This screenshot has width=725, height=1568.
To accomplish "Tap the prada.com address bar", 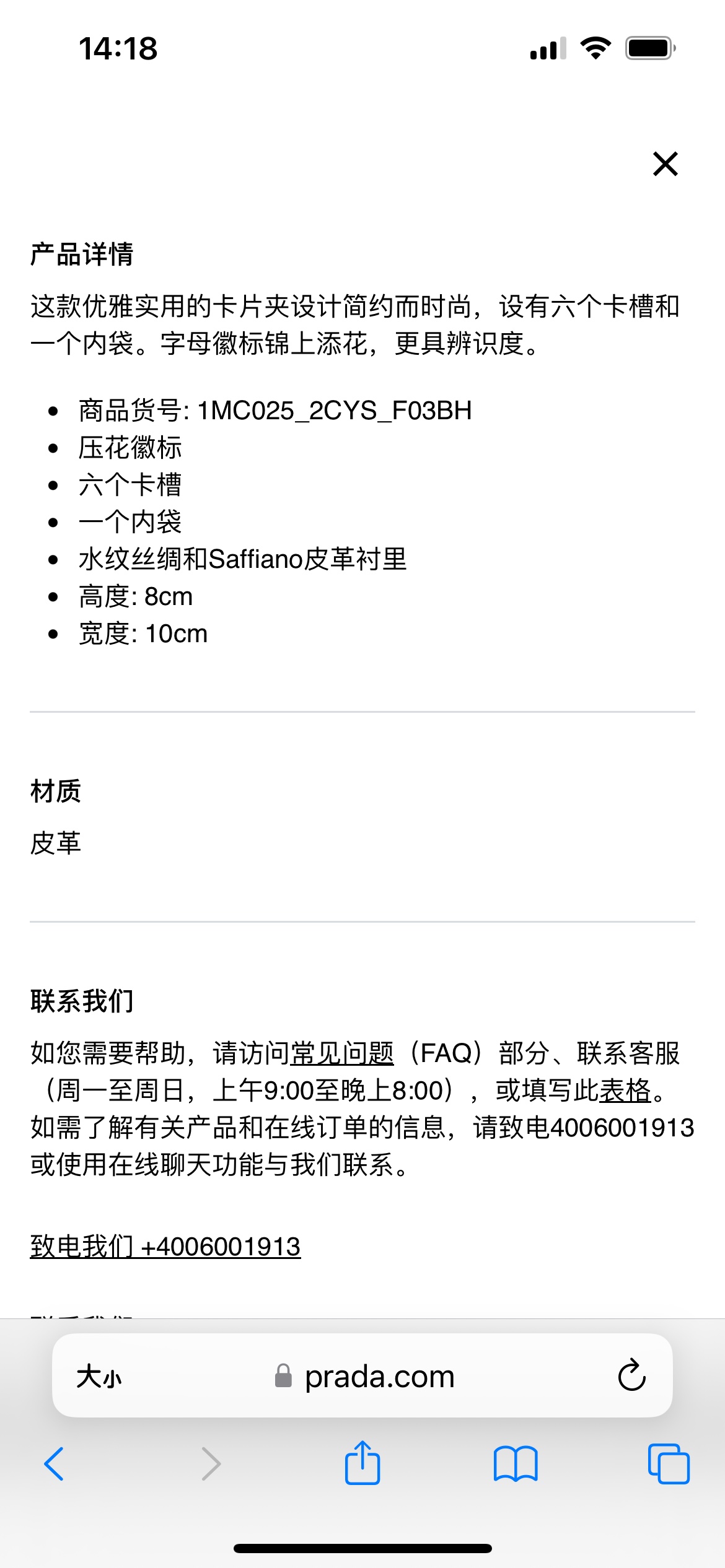I will tap(378, 1377).
